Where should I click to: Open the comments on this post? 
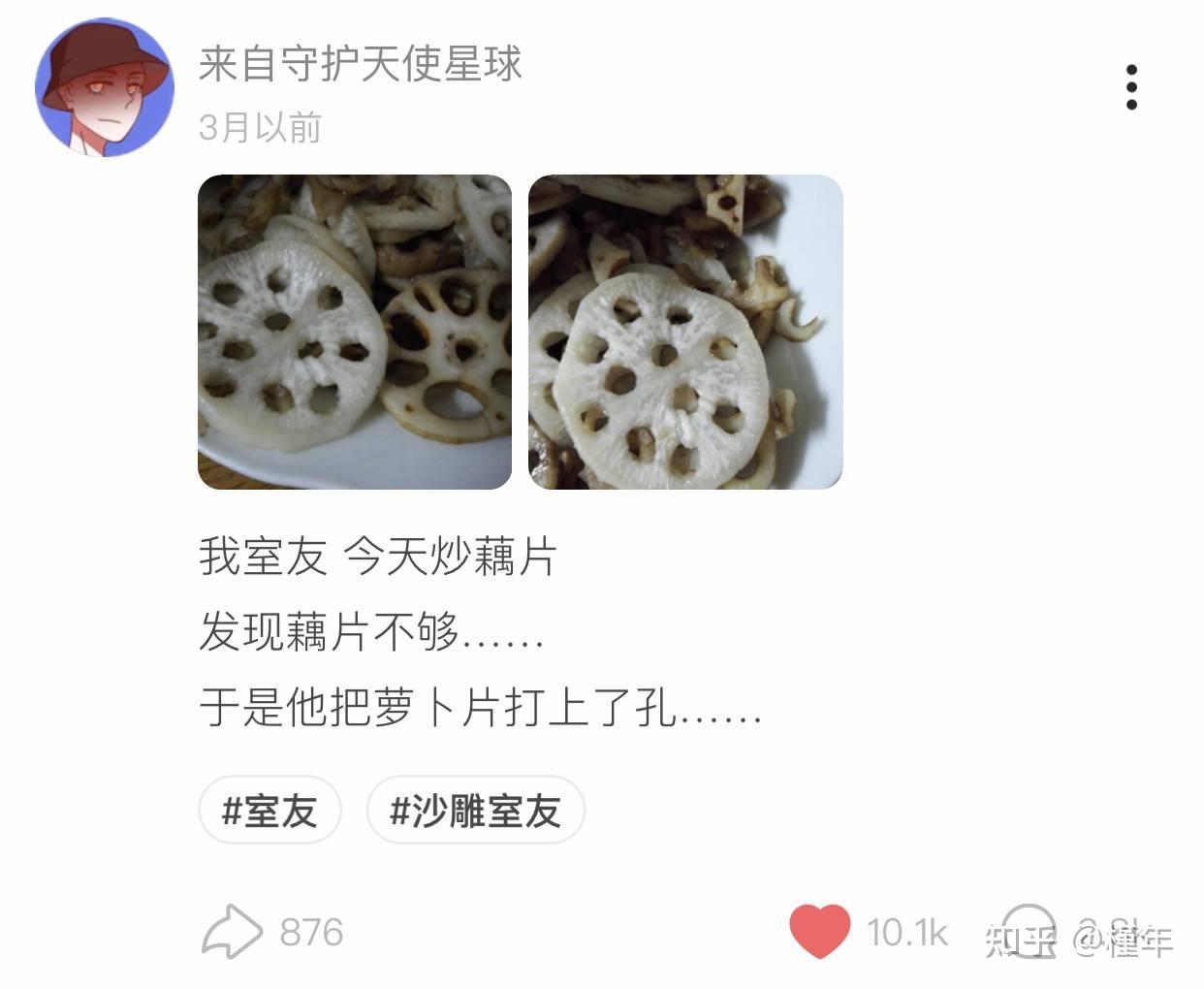click(1028, 931)
